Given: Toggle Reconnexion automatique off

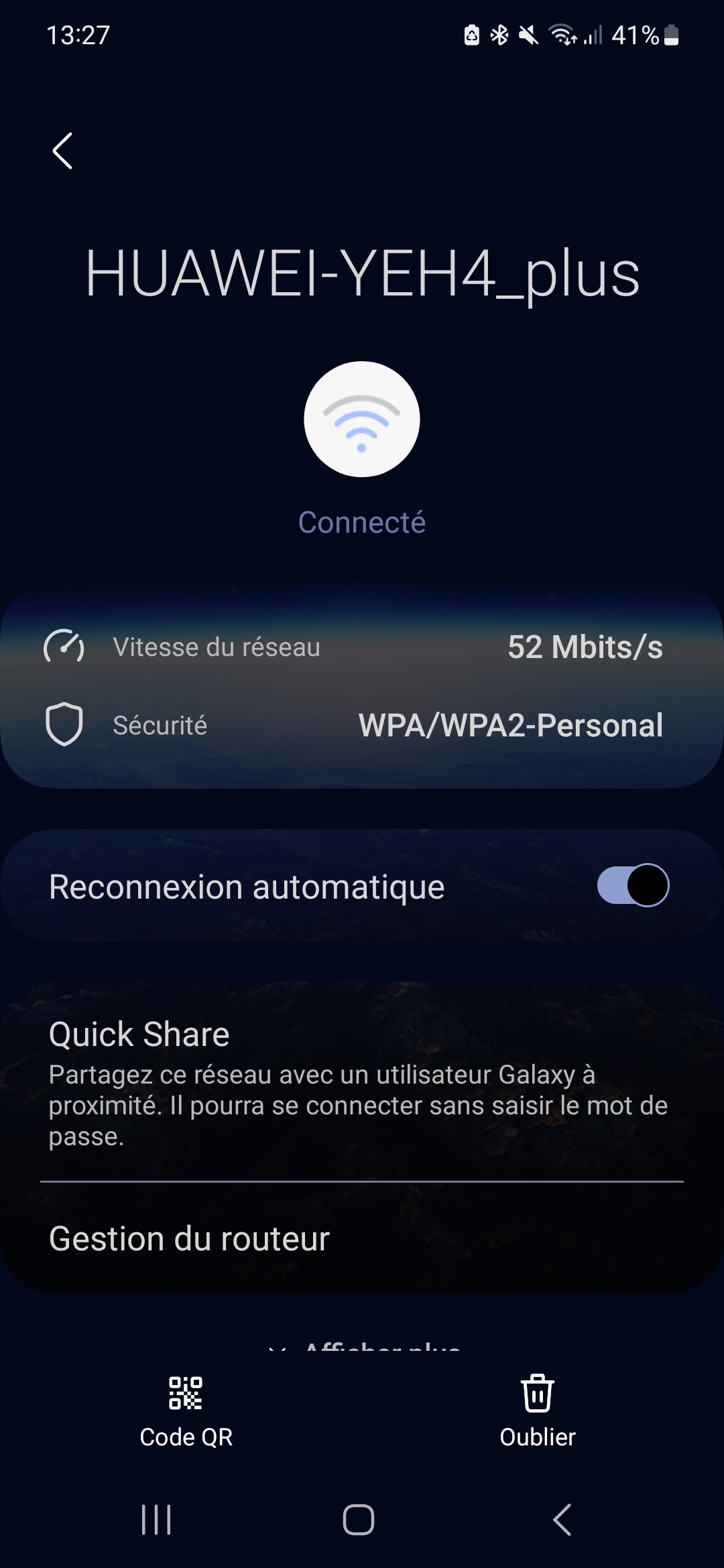Looking at the screenshot, I should (633, 886).
